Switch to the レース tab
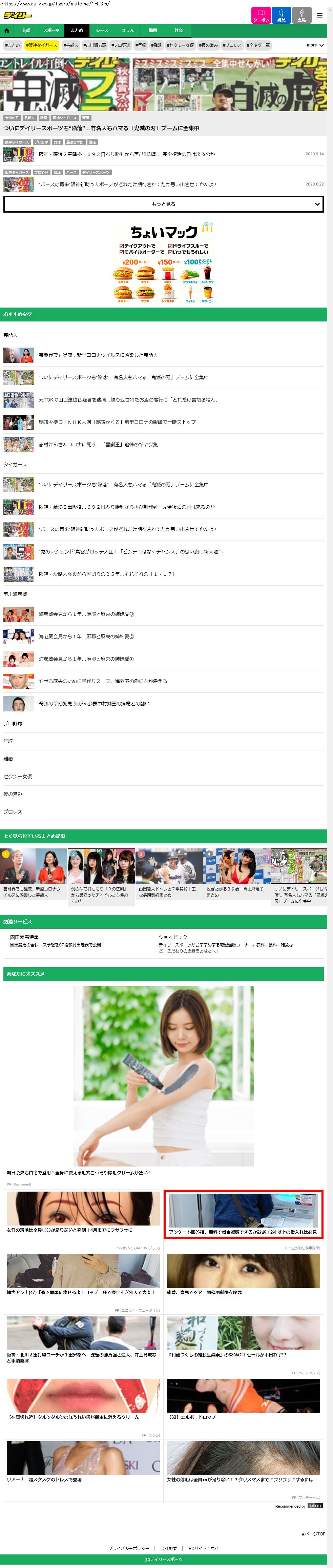This screenshot has width=333, height=1568. pyautogui.click(x=102, y=31)
